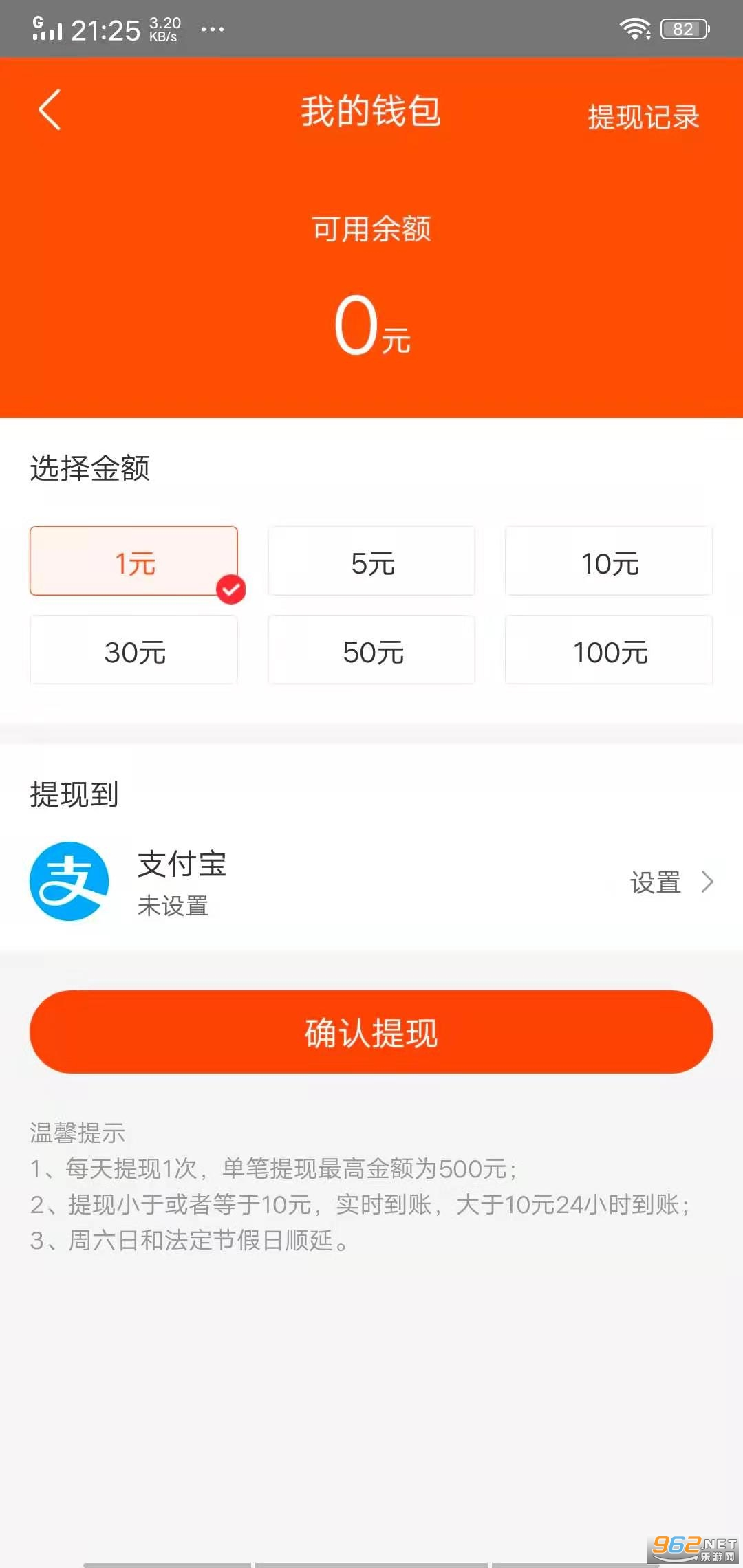This screenshot has height=1568, width=743.
Task: Open 支付宝 account 设置 row
Action: 371,882
